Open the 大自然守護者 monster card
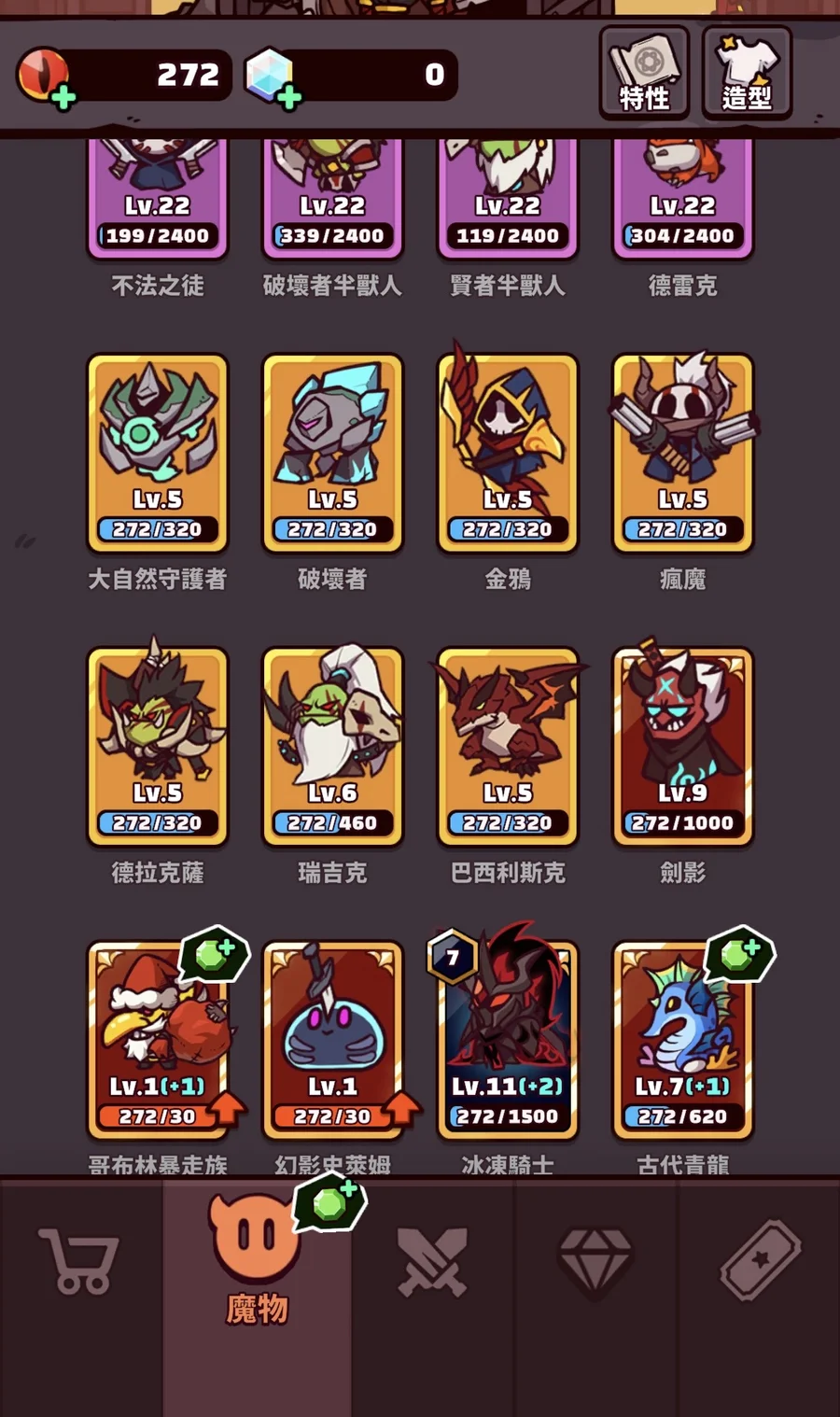This screenshot has height=1417, width=840. coord(158,453)
